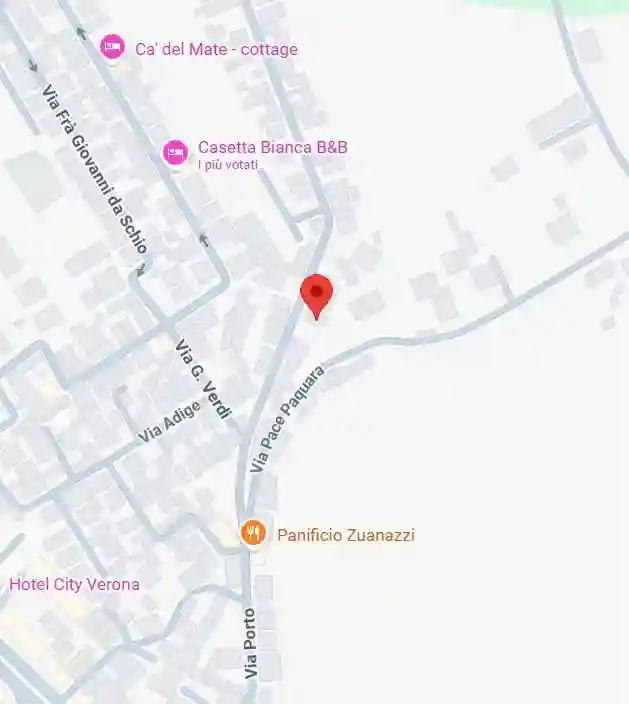Image resolution: width=629 pixels, height=704 pixels.
Task: Select the Casetta Bianca B&B map marker
Action: pos(176,152)
